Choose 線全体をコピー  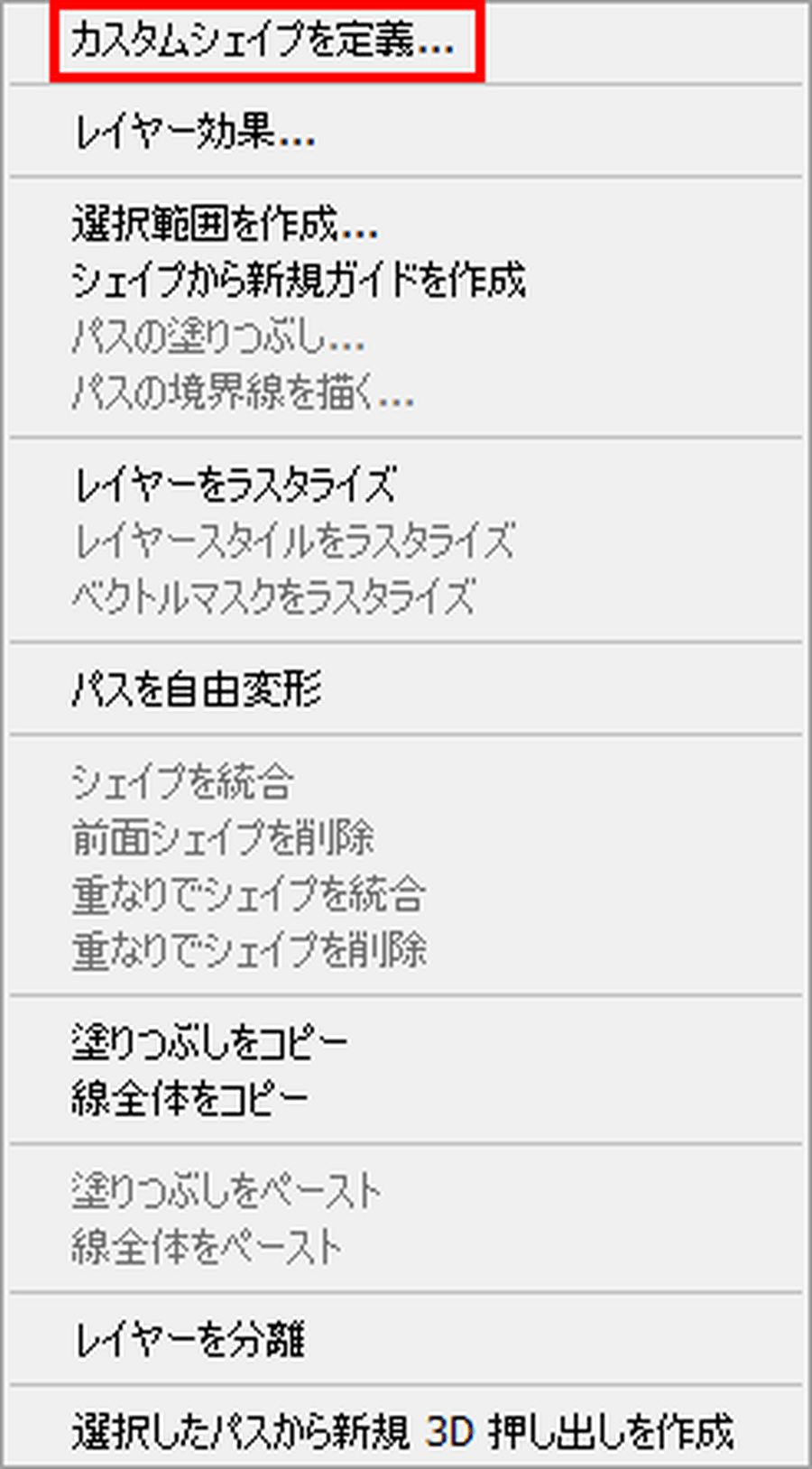tap(189, 1098)
